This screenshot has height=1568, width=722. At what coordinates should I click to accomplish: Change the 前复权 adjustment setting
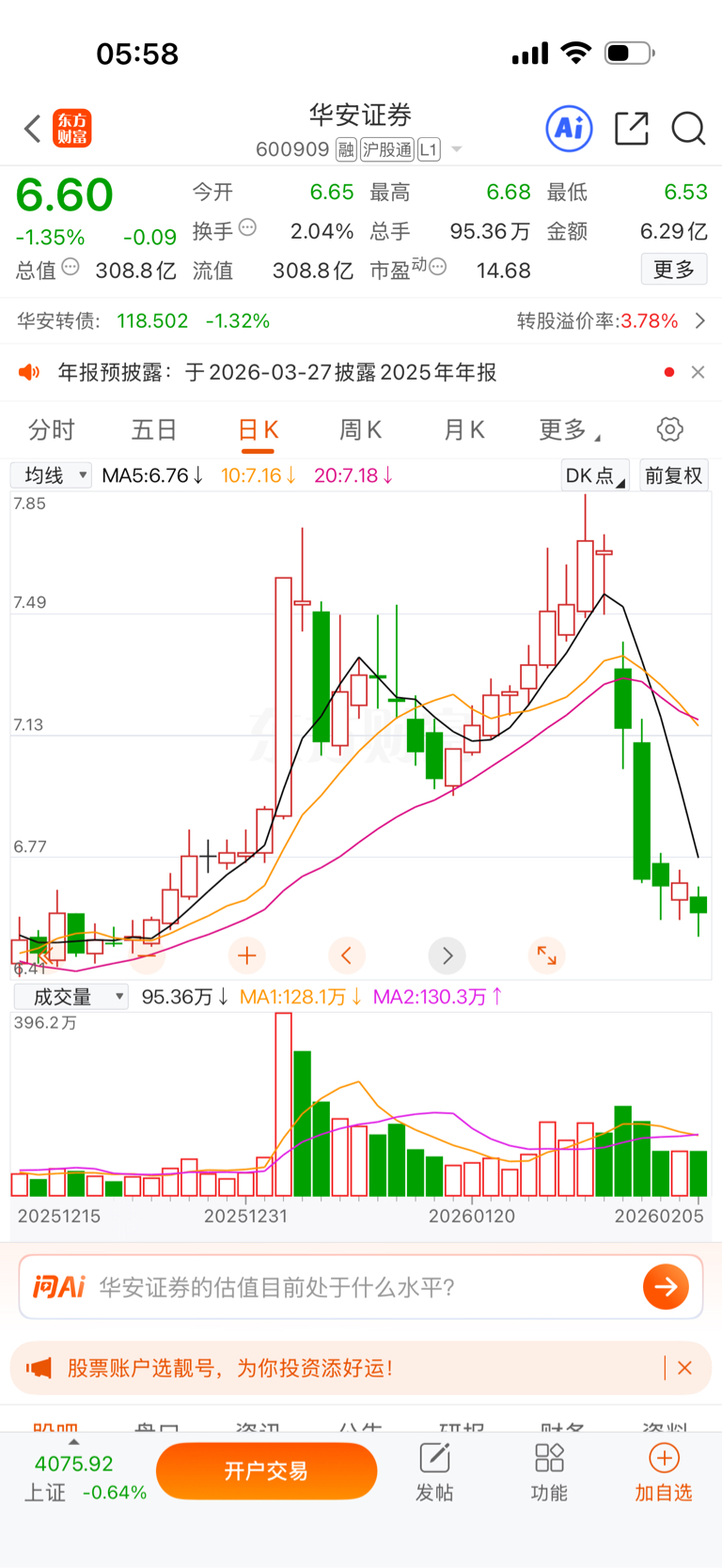673,475
